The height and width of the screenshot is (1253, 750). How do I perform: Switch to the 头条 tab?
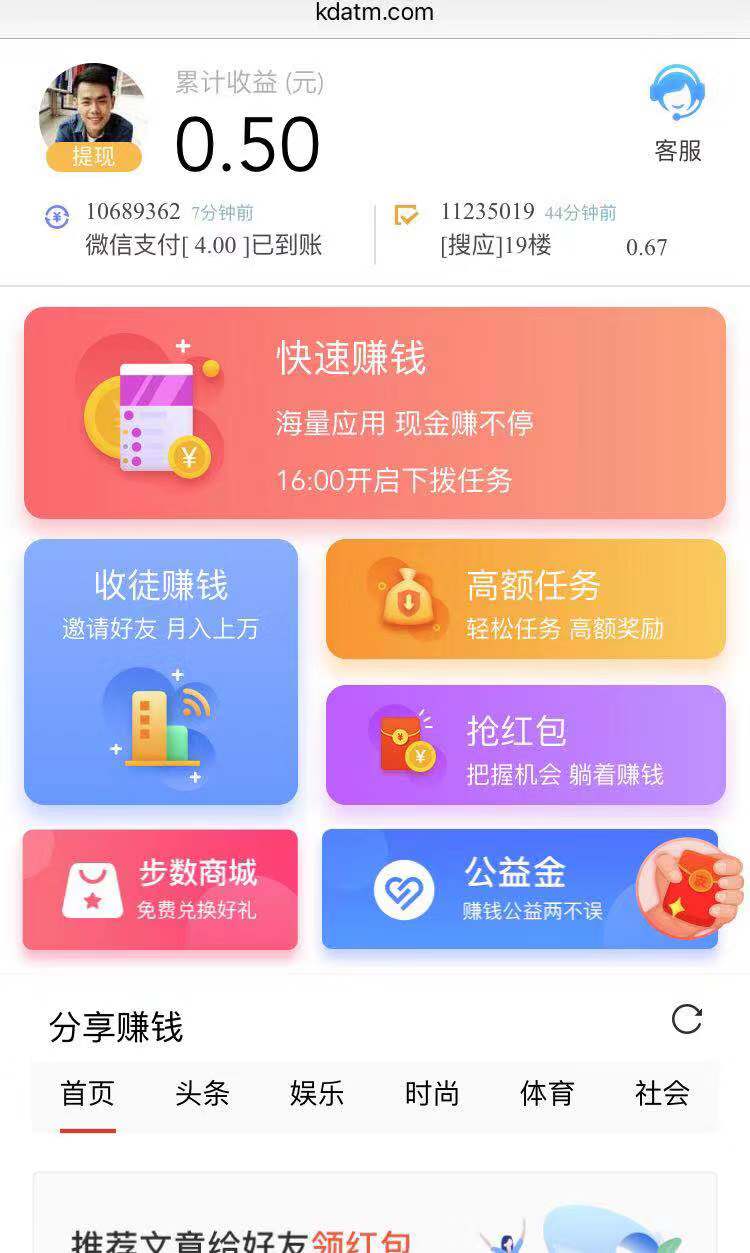click(202, 1093)
